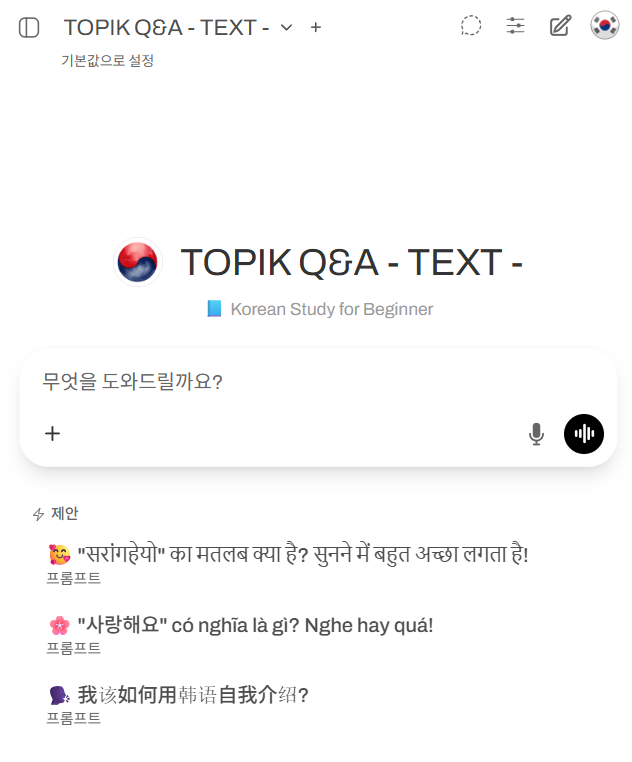Focus the message input field
This screenshot has width=632, height=762.
(300, 381)
